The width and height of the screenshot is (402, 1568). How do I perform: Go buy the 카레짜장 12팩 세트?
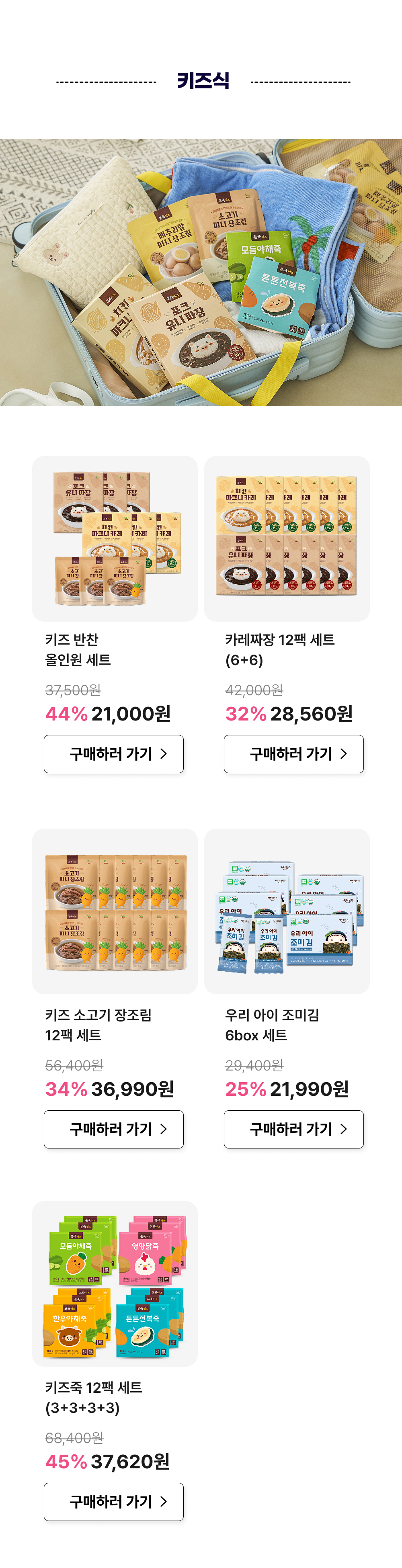click(293, 753)
